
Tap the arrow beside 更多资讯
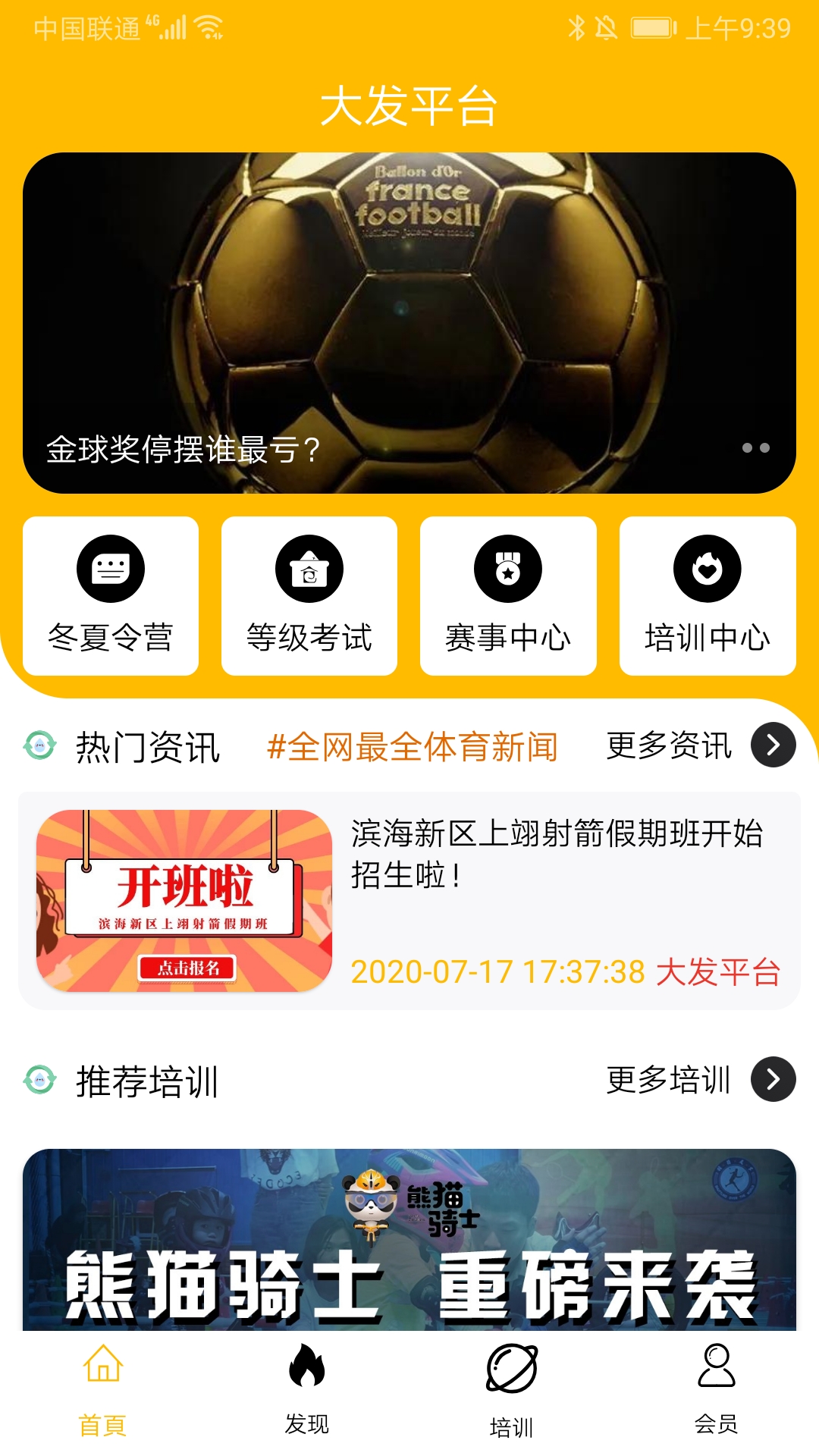[x=773, y=745]
